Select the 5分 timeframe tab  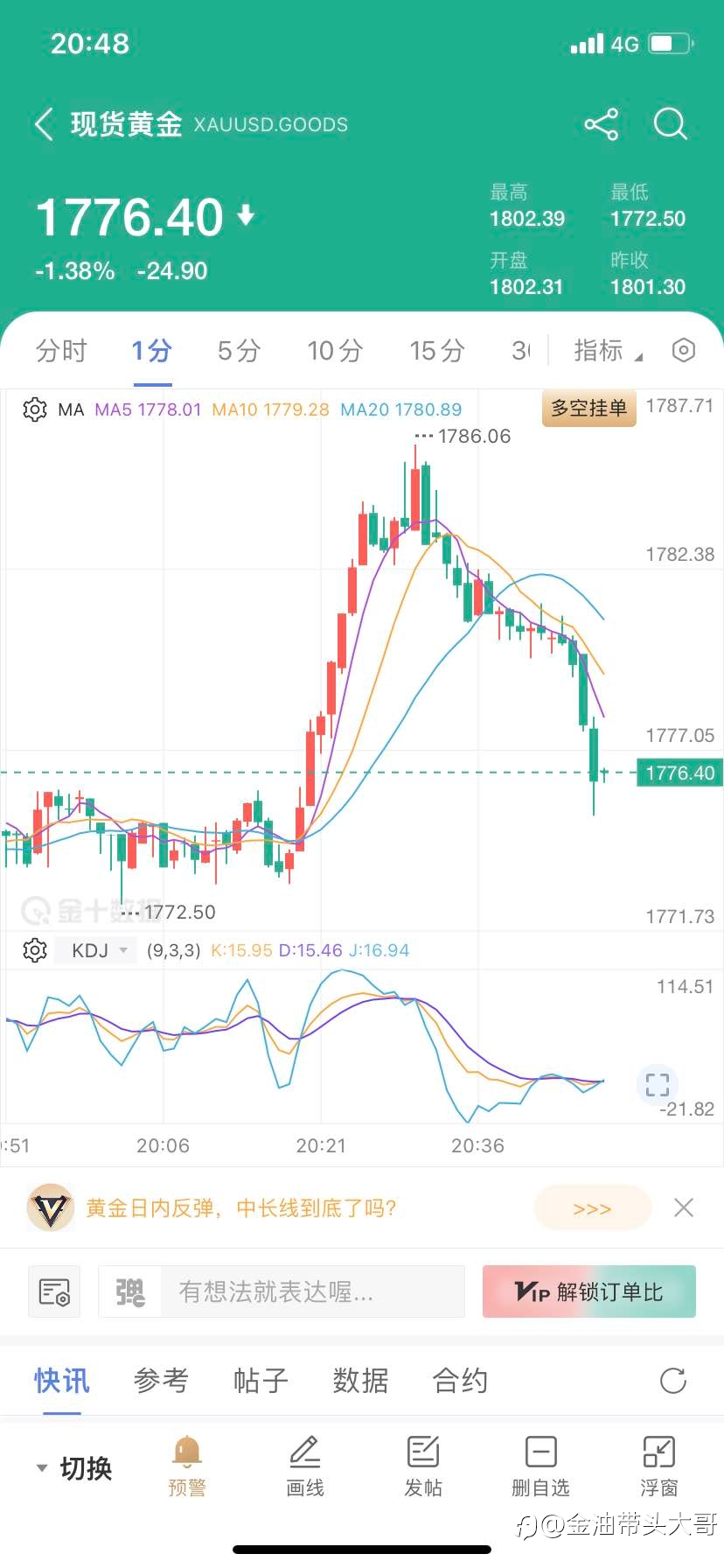pos(240,351)
